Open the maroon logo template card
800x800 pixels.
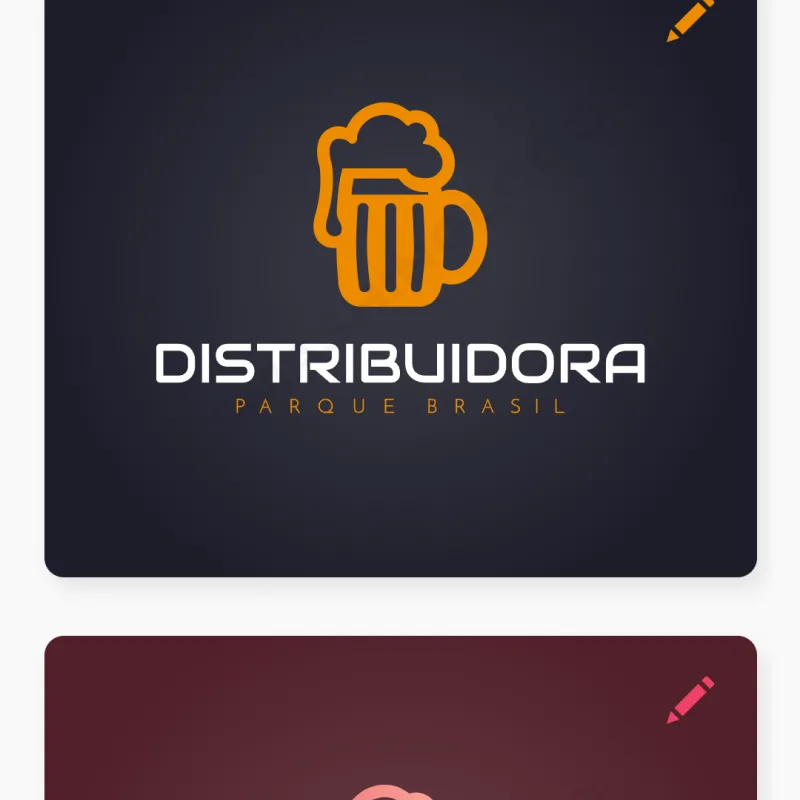400,740
